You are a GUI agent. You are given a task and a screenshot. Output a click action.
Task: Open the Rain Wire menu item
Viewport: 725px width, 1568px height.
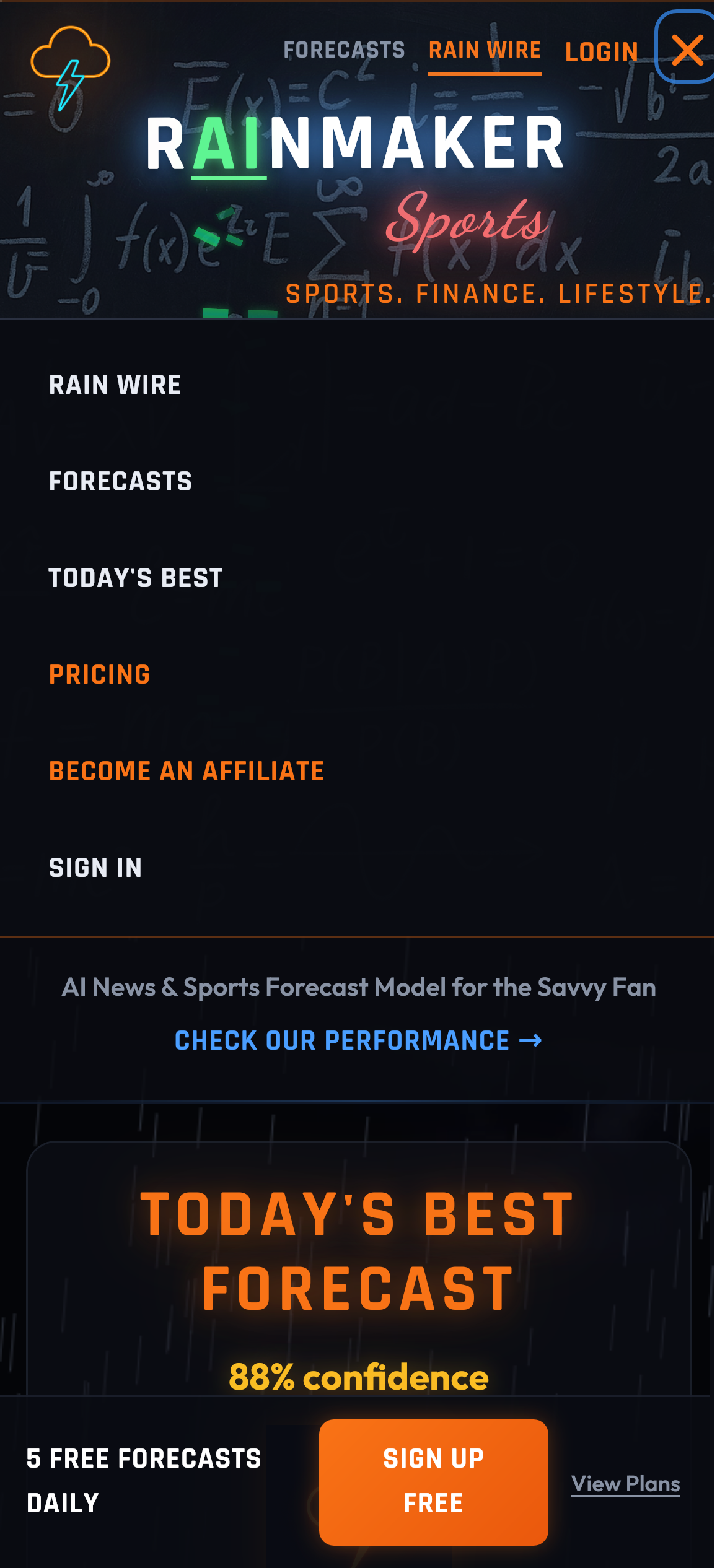coord(115,385)
